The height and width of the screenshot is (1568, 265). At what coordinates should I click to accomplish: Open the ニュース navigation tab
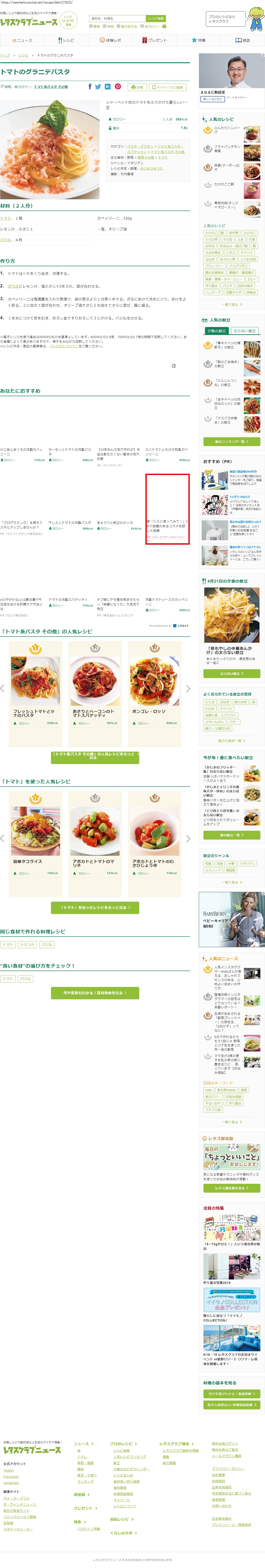click(22, 40)
